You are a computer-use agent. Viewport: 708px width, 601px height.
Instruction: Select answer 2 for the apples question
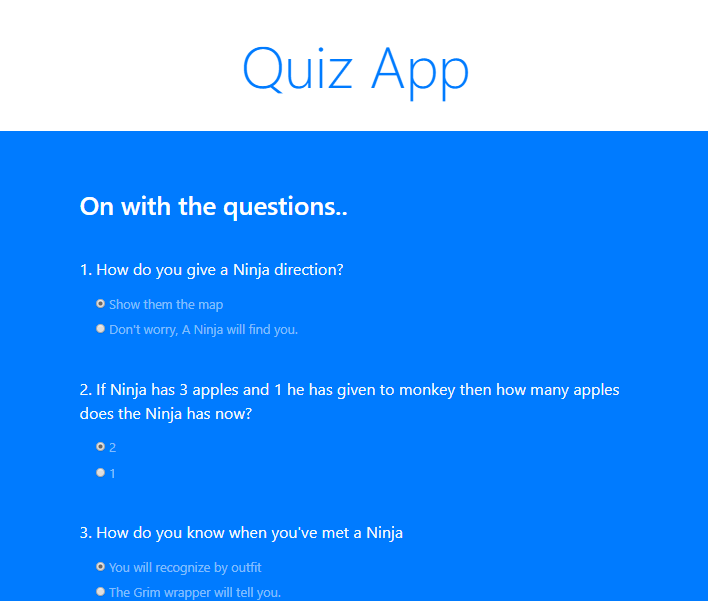point(100,447)
